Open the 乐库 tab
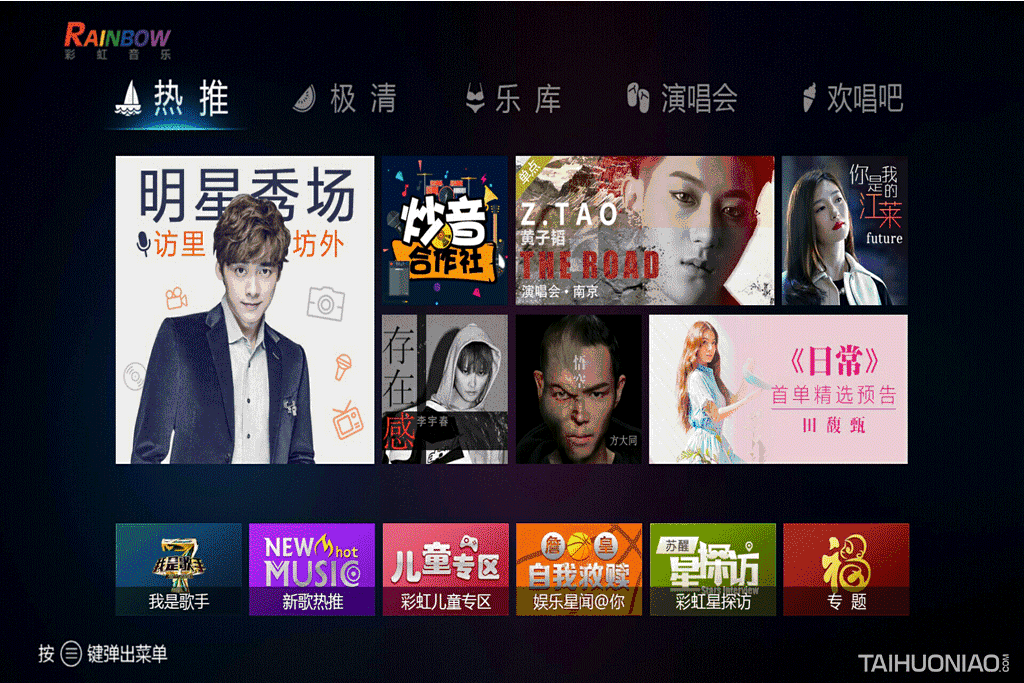The height and width of the screenshot is (683, 1024). [513, 99]
